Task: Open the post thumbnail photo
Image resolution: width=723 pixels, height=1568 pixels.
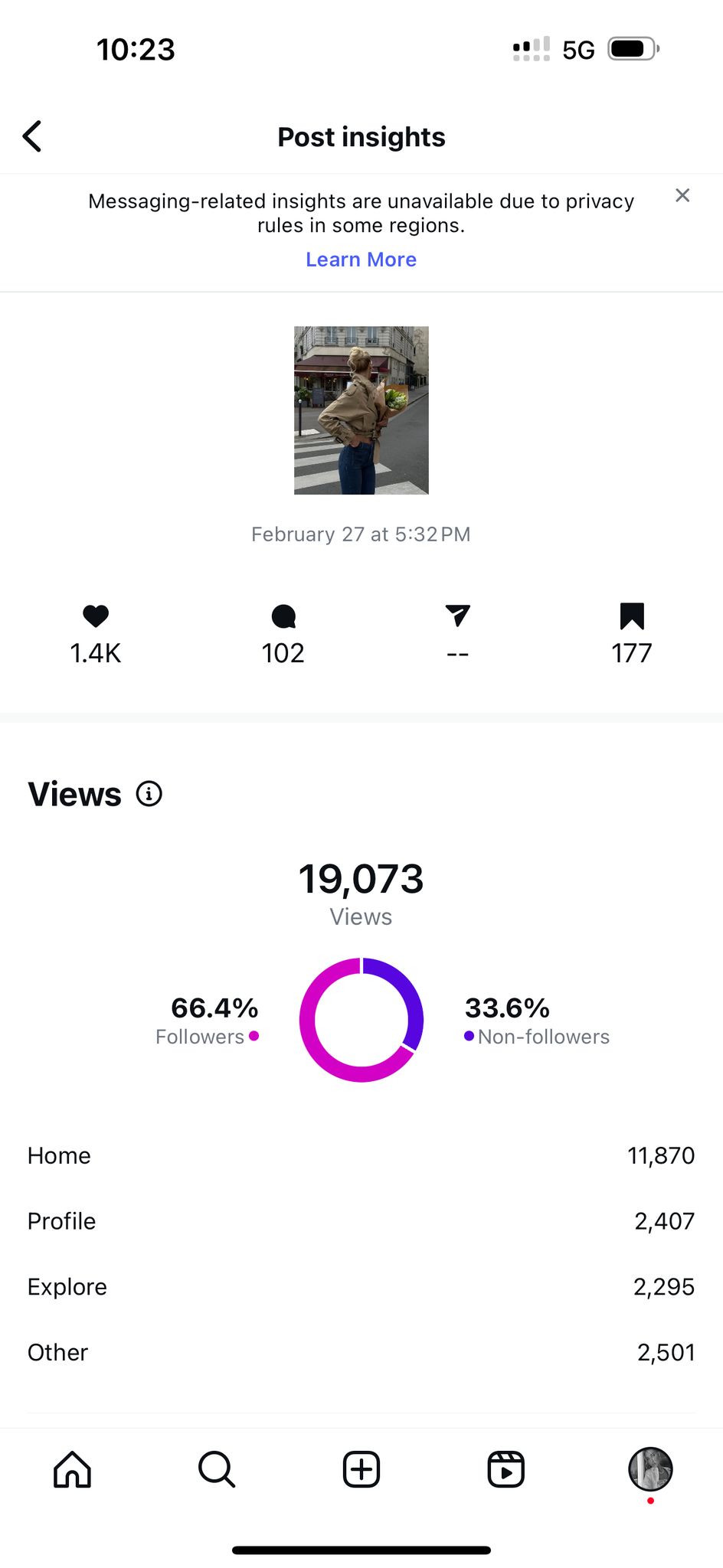Action: (361, 410)
